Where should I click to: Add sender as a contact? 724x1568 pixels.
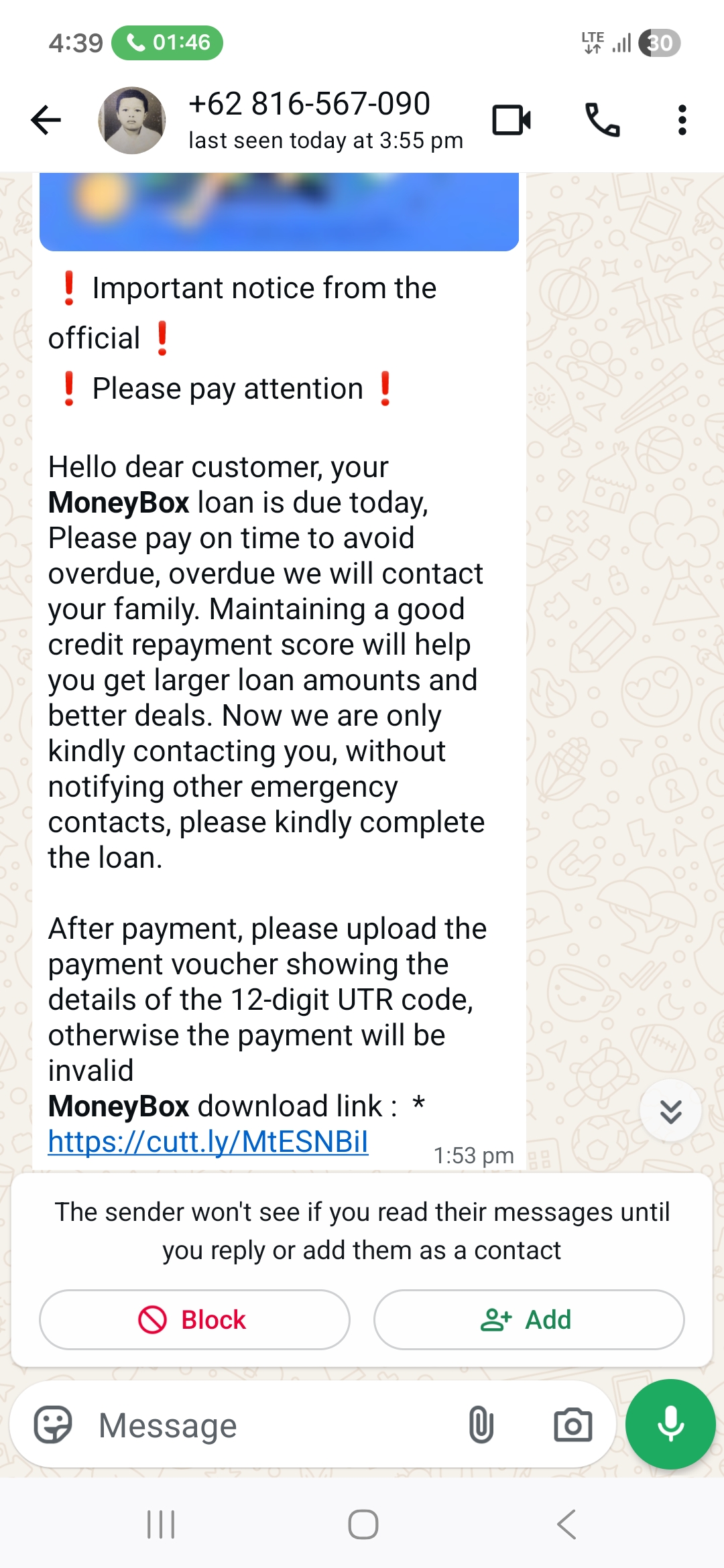528,1319
